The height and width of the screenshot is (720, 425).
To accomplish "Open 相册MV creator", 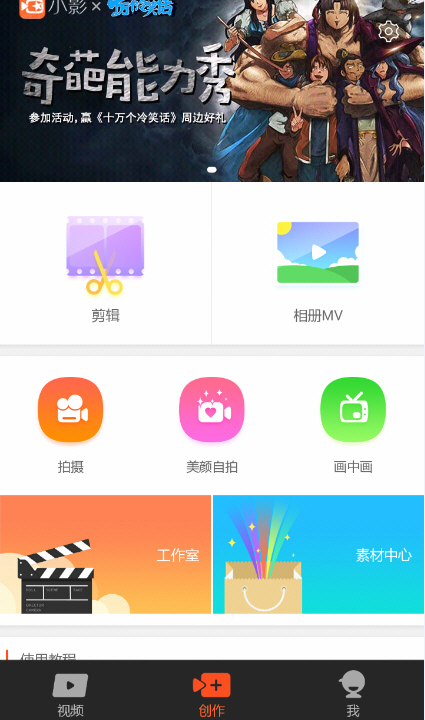I will (x=318, y=264).
